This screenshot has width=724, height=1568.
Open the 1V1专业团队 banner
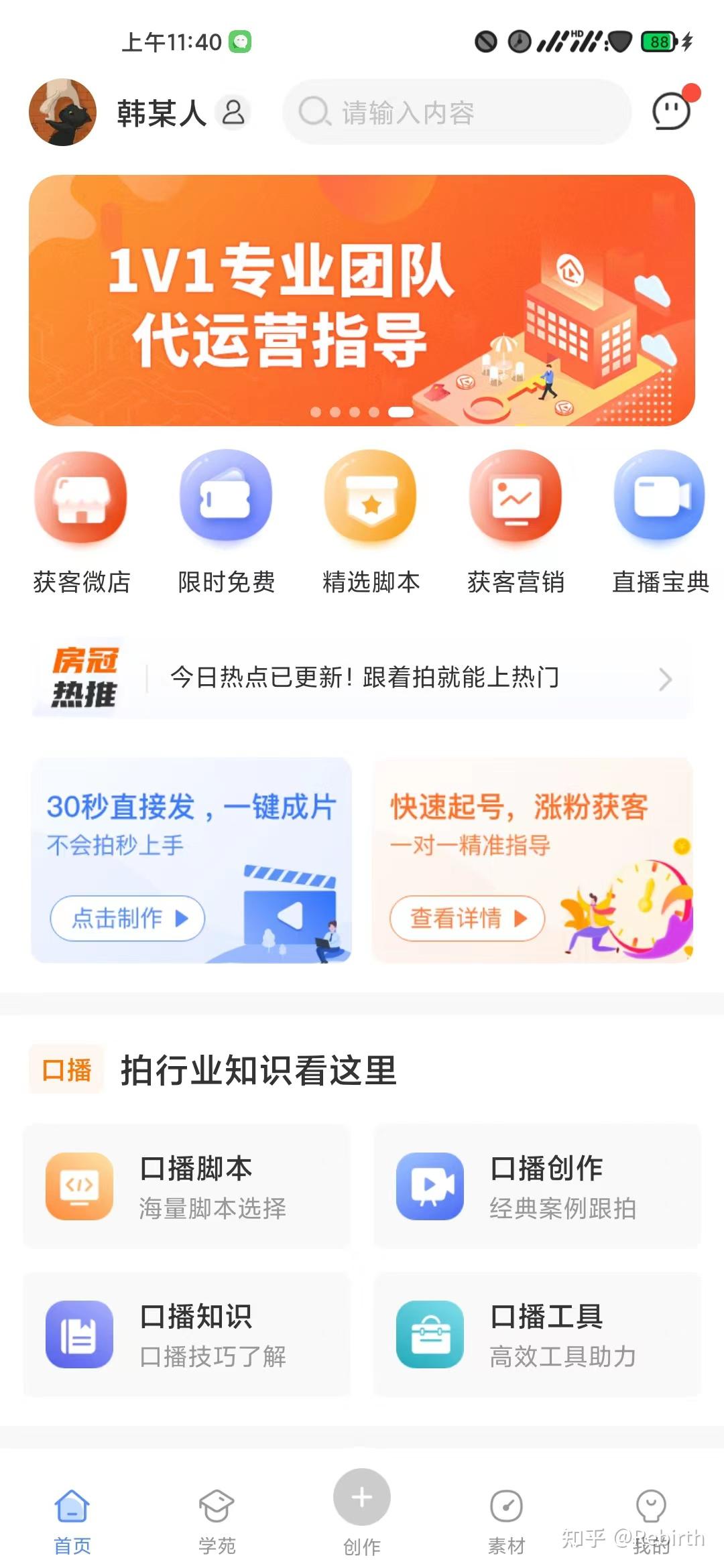pyautogui.click(x=362, y=300)
